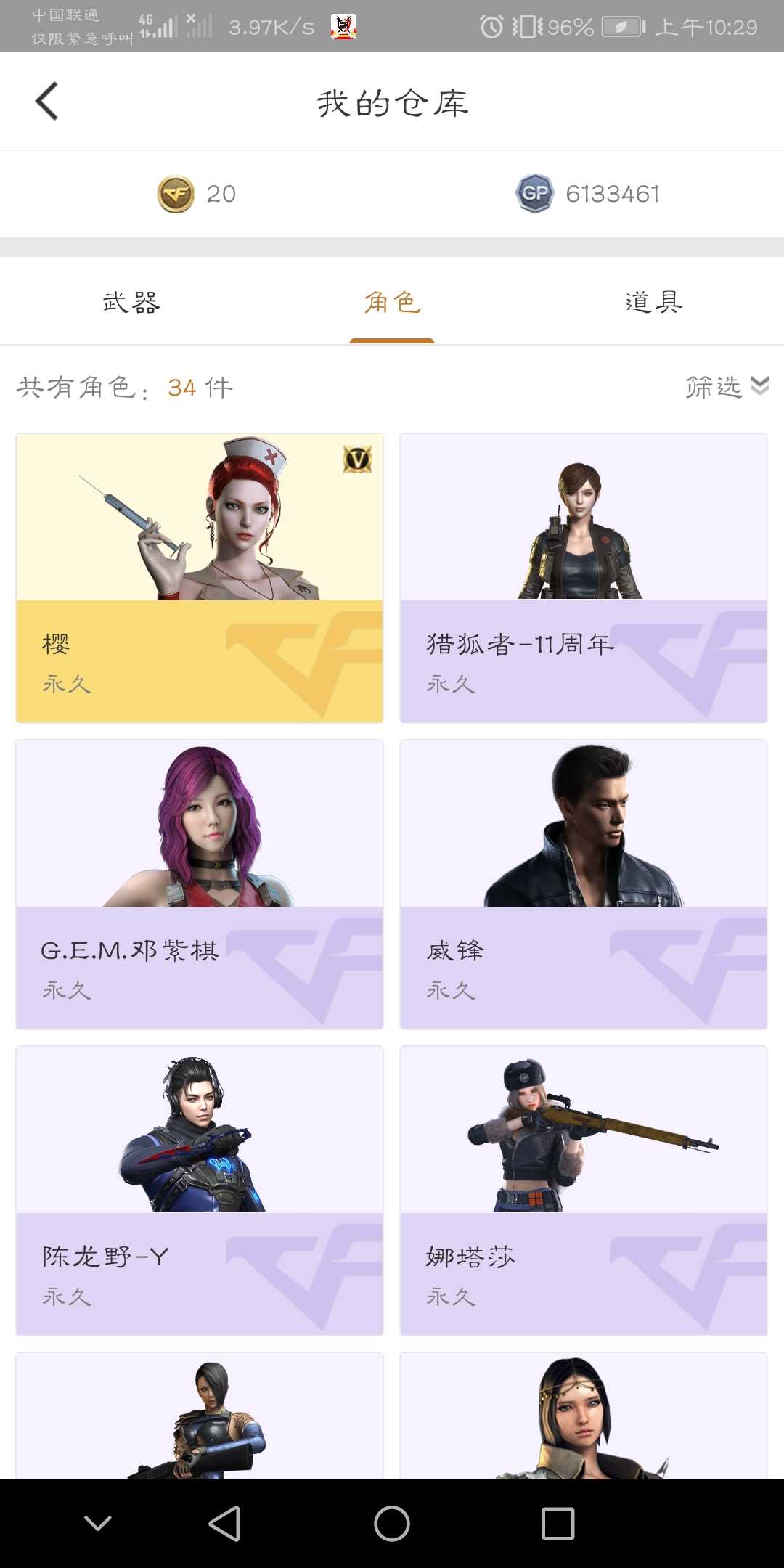Open the 威锋 character card
This screenshot has width=784, height=1568.
(x=584, y=884)
